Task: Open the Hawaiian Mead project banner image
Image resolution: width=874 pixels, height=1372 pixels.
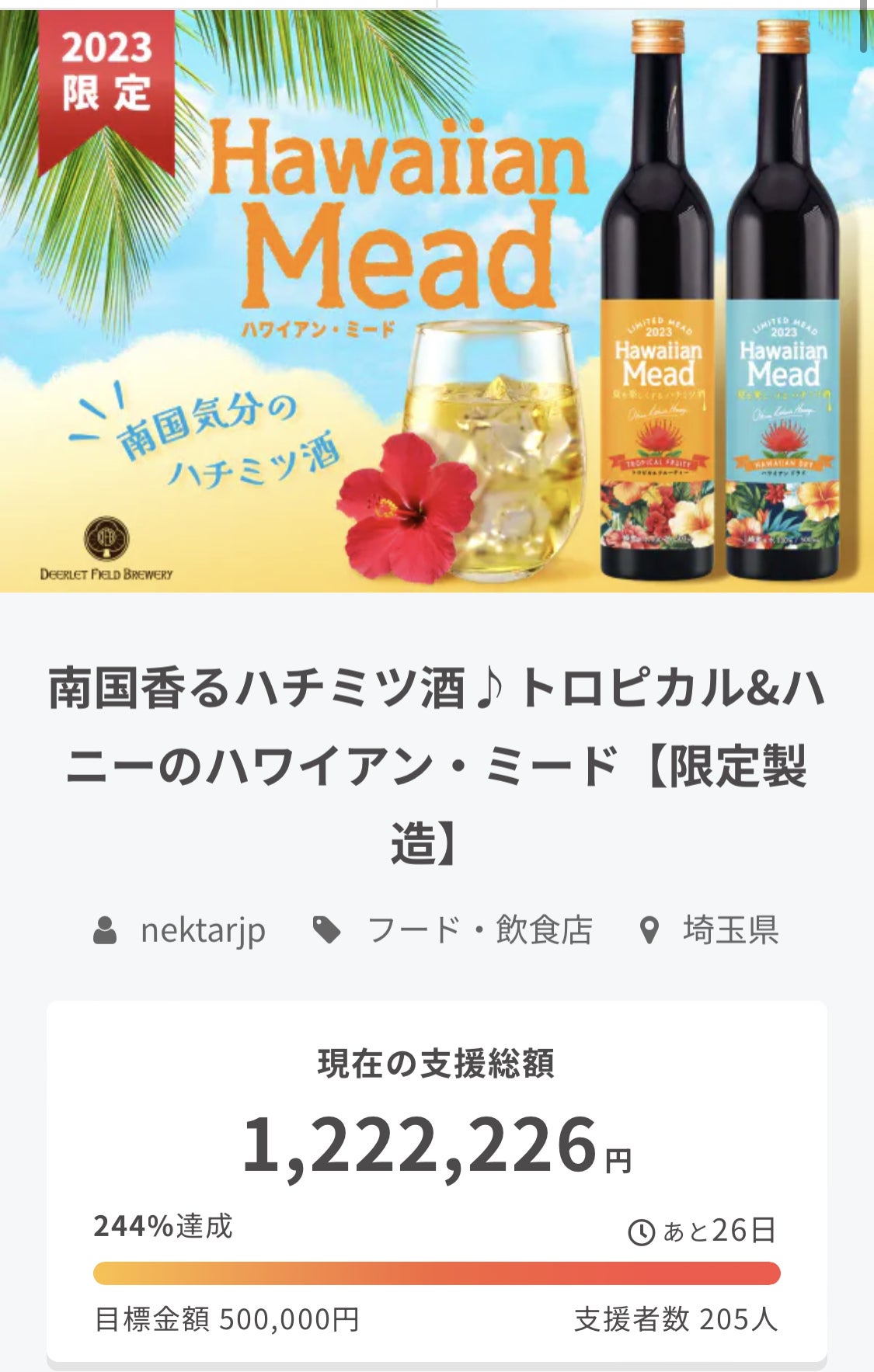Action: pyautogui.click(x=437, y=300)
